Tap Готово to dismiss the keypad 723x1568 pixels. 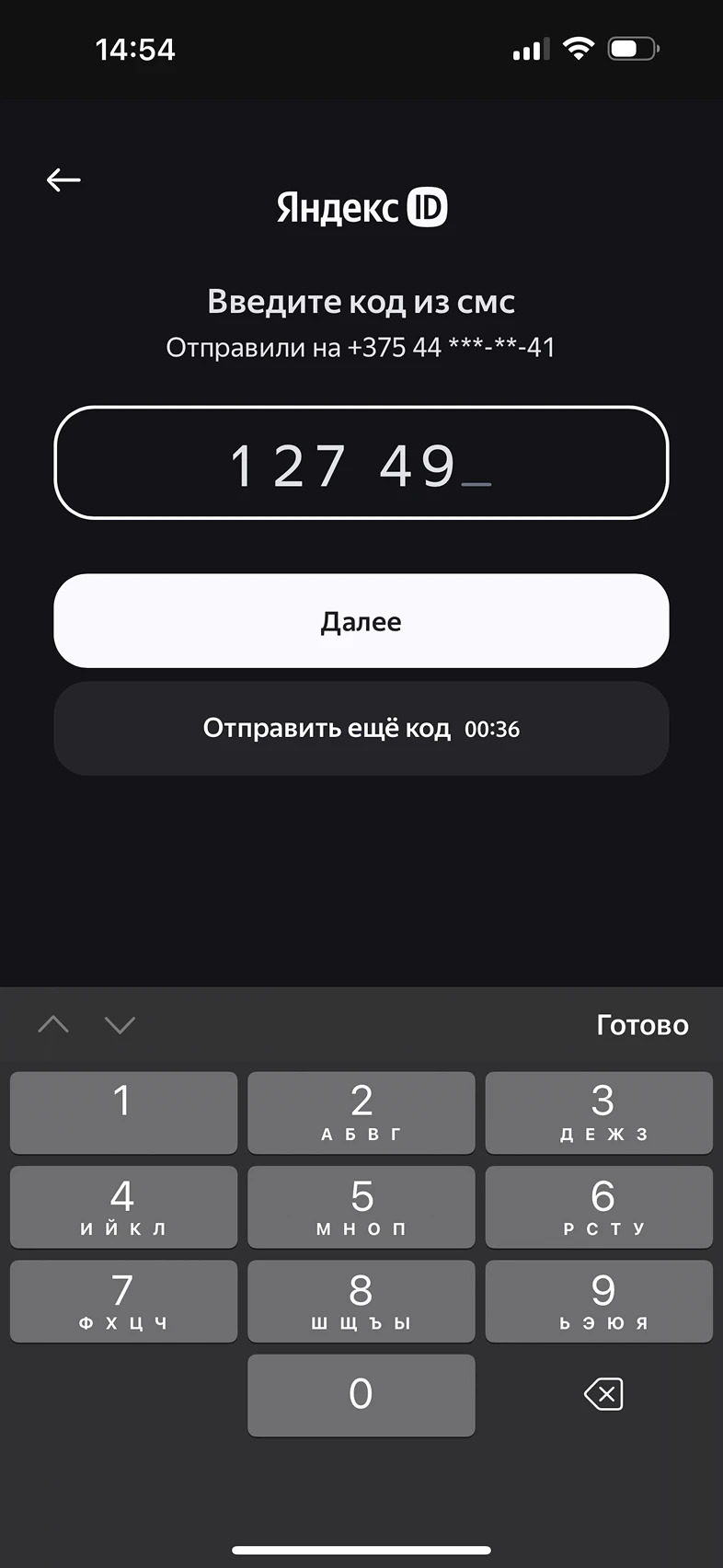(642, 1025)
